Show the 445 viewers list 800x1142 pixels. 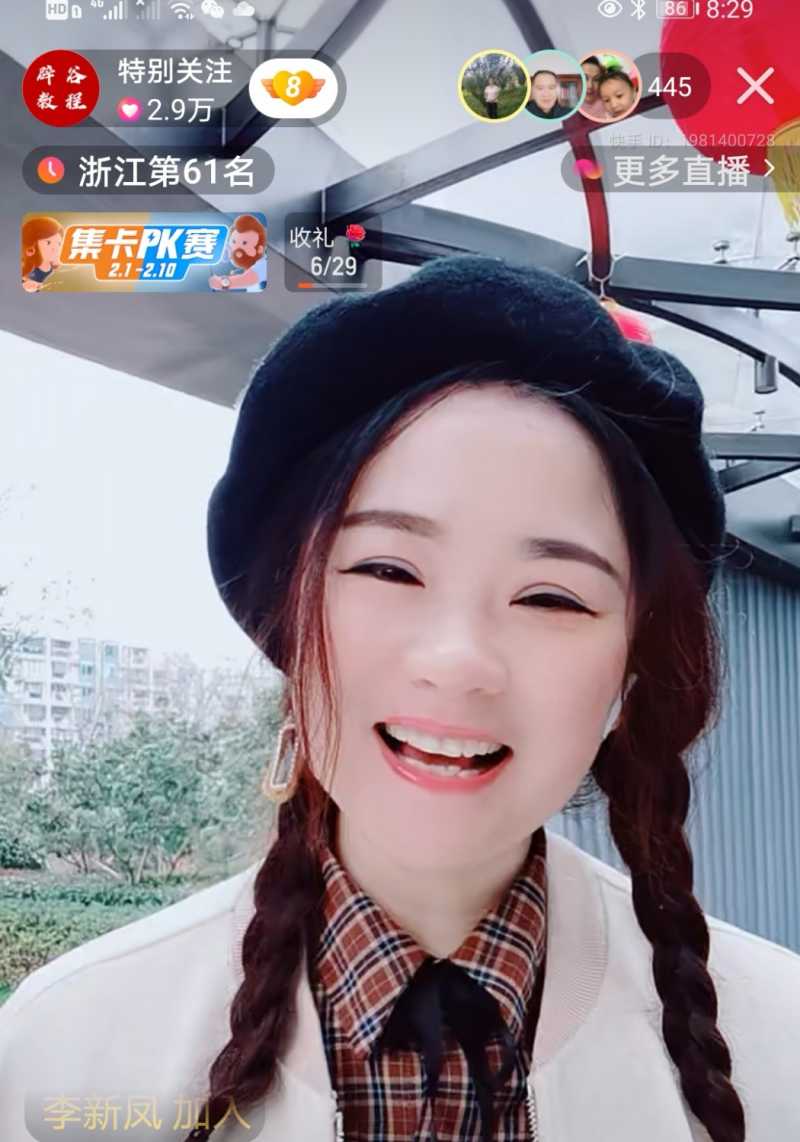tap(670, 87)
